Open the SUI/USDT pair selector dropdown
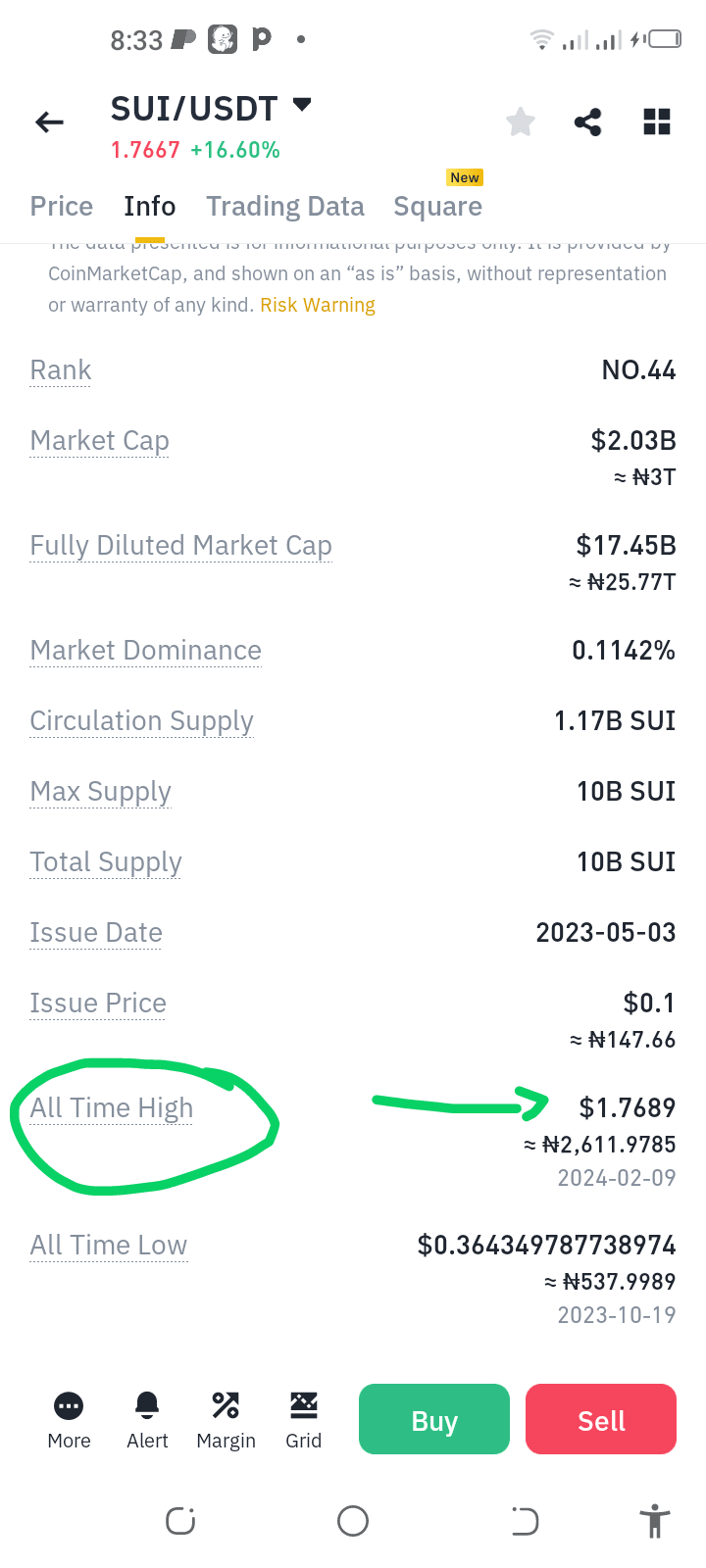706x1568 pixels. (213, 108)
